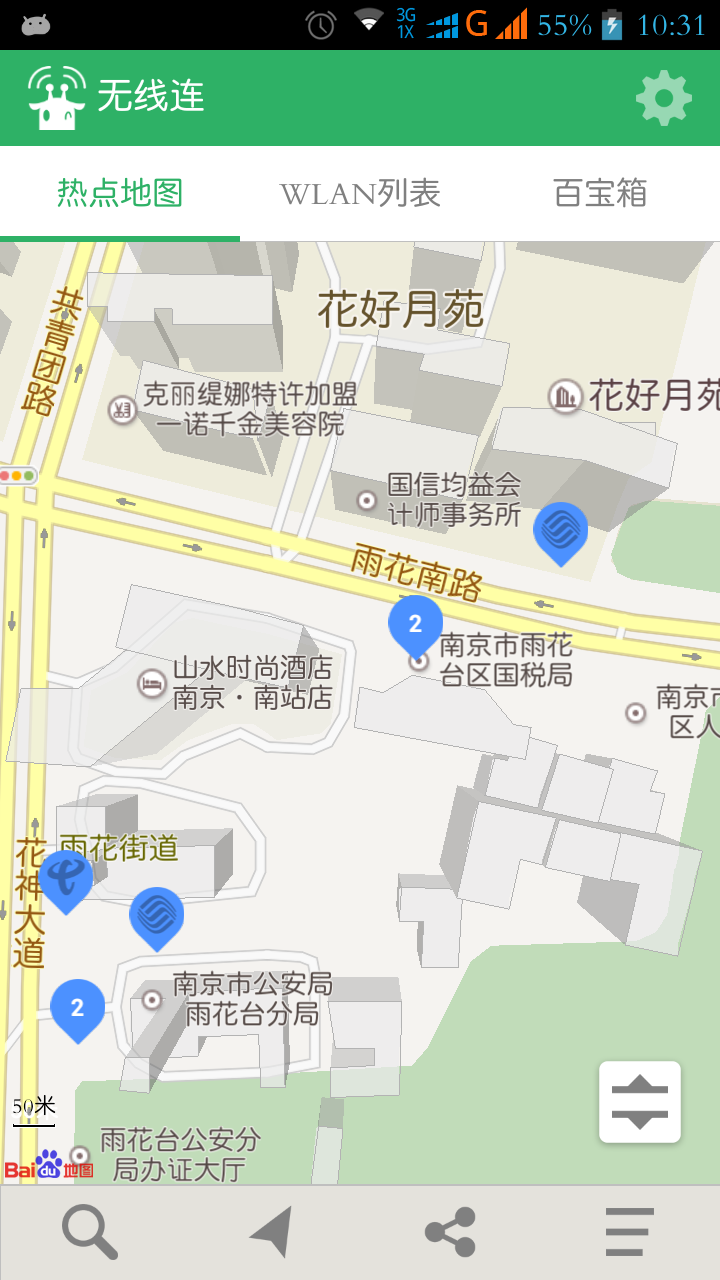Screen dimensions: 720x1280
Task: Select the 热点地图 tab
Action: pyautogui.click(x=120, y=193)
